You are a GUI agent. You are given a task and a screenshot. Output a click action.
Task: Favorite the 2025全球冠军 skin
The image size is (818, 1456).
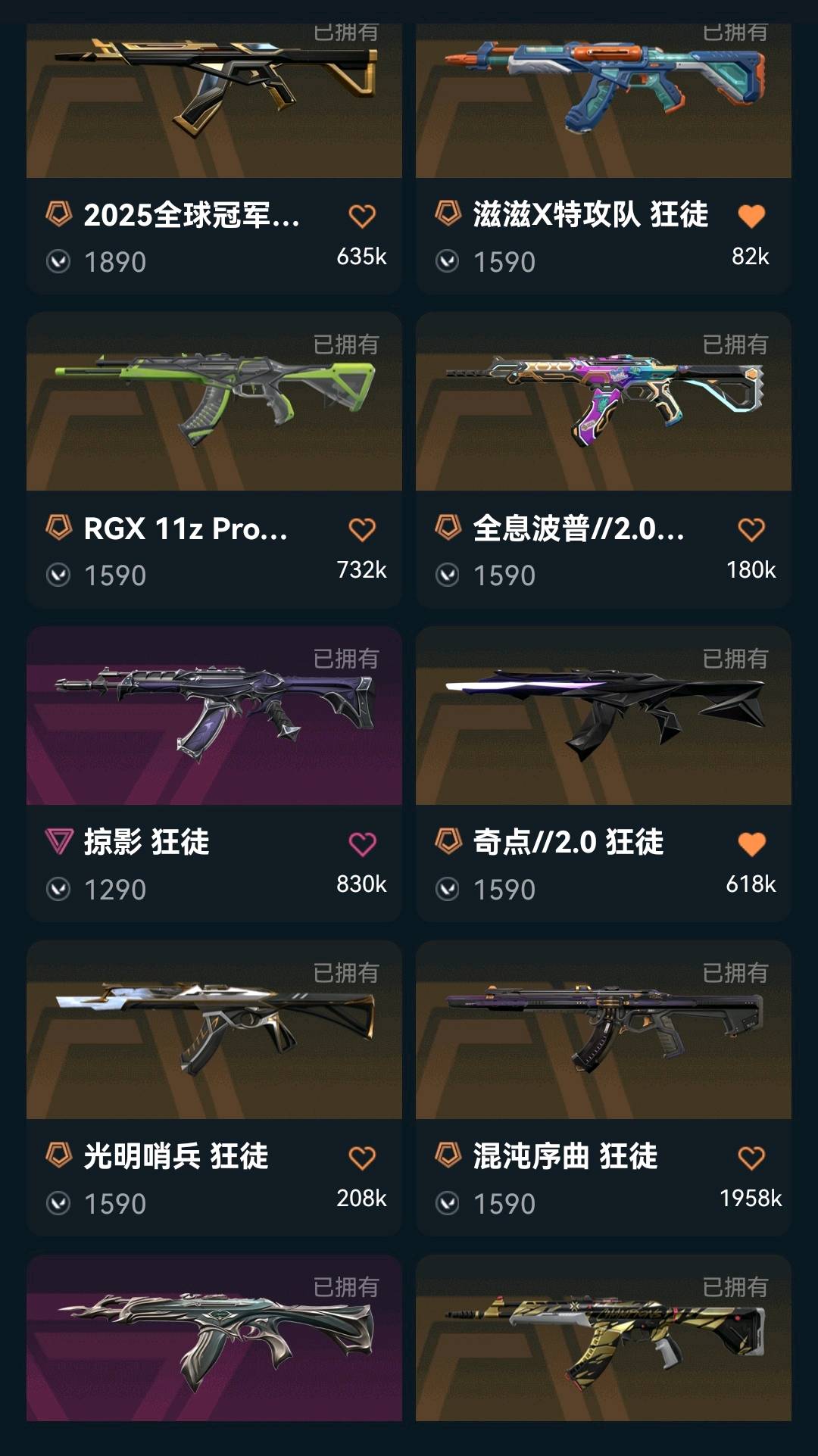362,217
